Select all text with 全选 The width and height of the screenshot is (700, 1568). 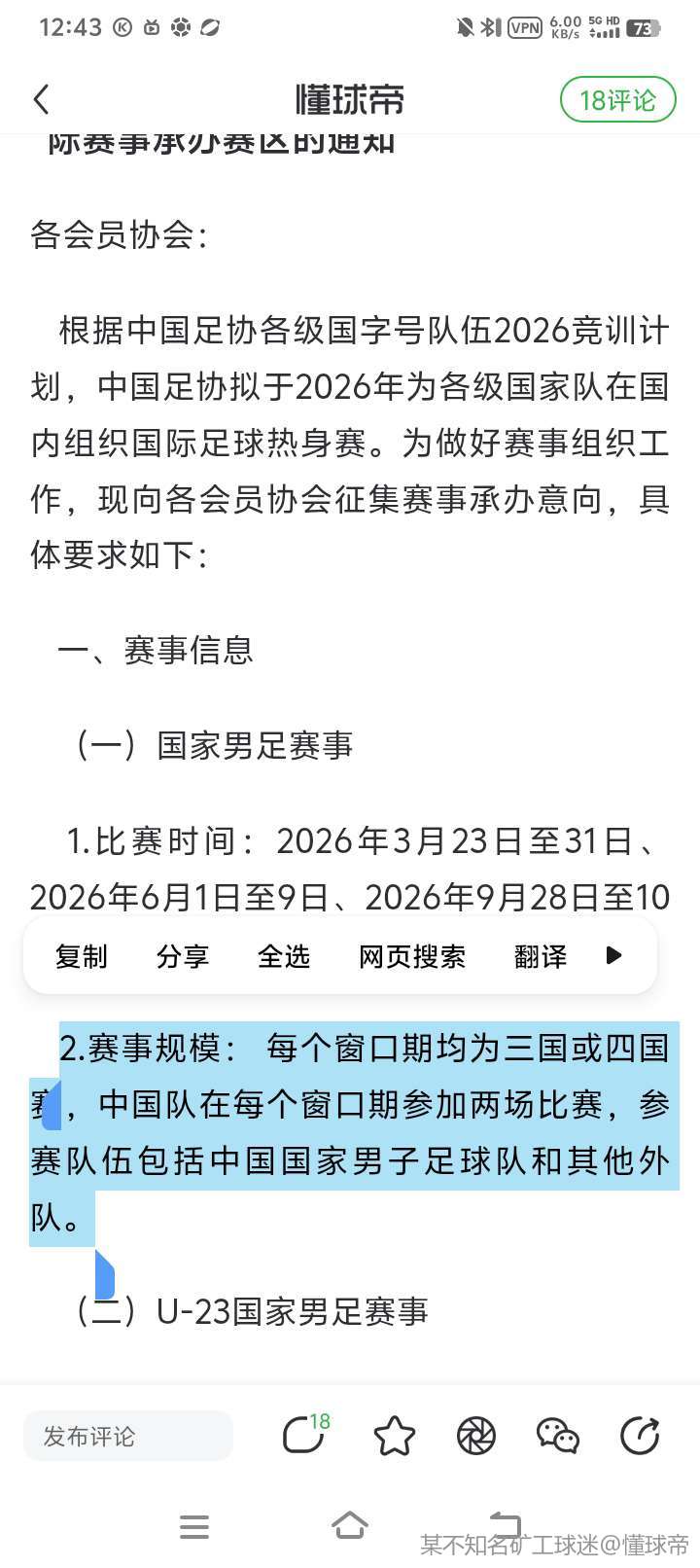point(284,956)
